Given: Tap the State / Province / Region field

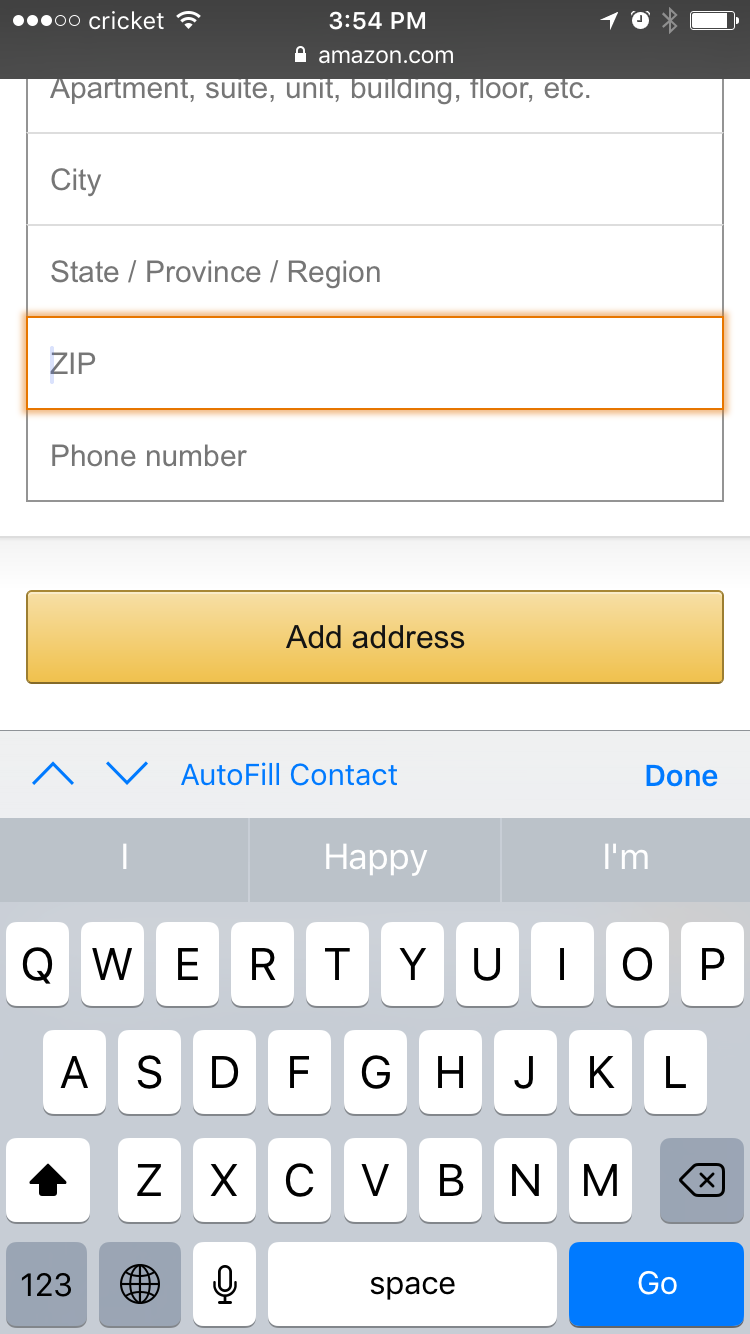Looking at the screenshot, I should (375, 271).
